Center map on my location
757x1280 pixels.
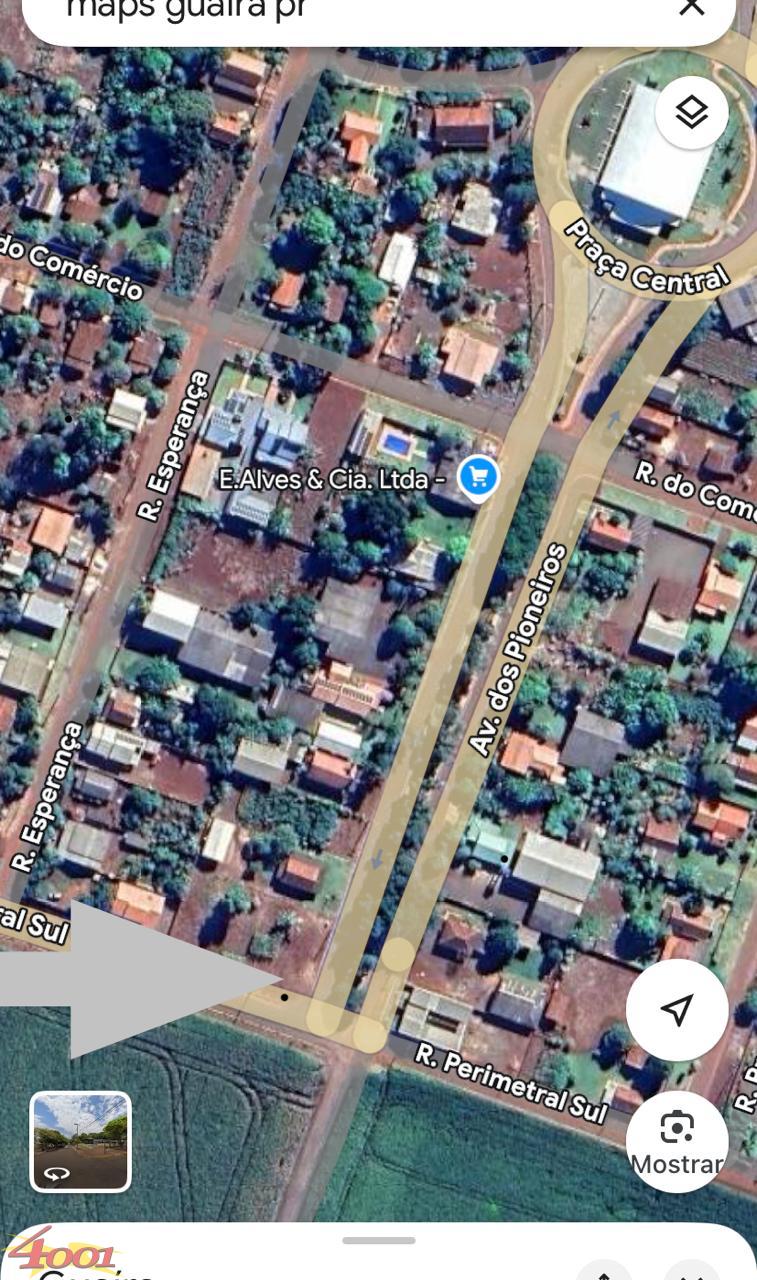tap(677, 1010)
